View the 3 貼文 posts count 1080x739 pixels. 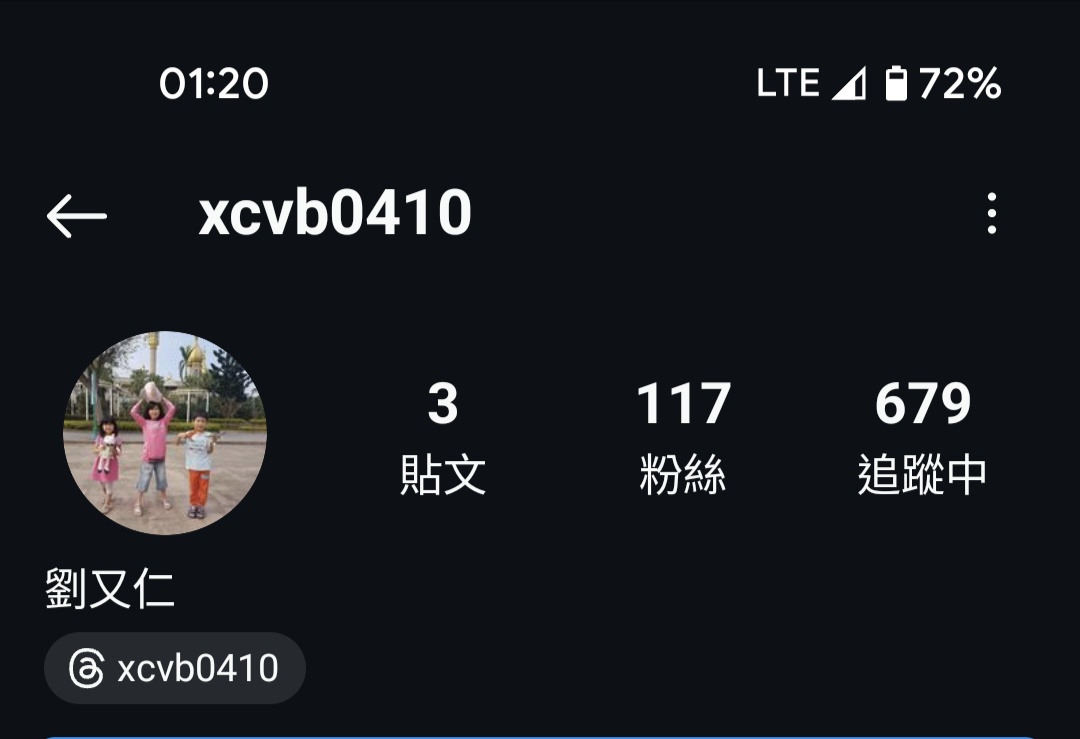pyautogui.click(x=443, y=437)
